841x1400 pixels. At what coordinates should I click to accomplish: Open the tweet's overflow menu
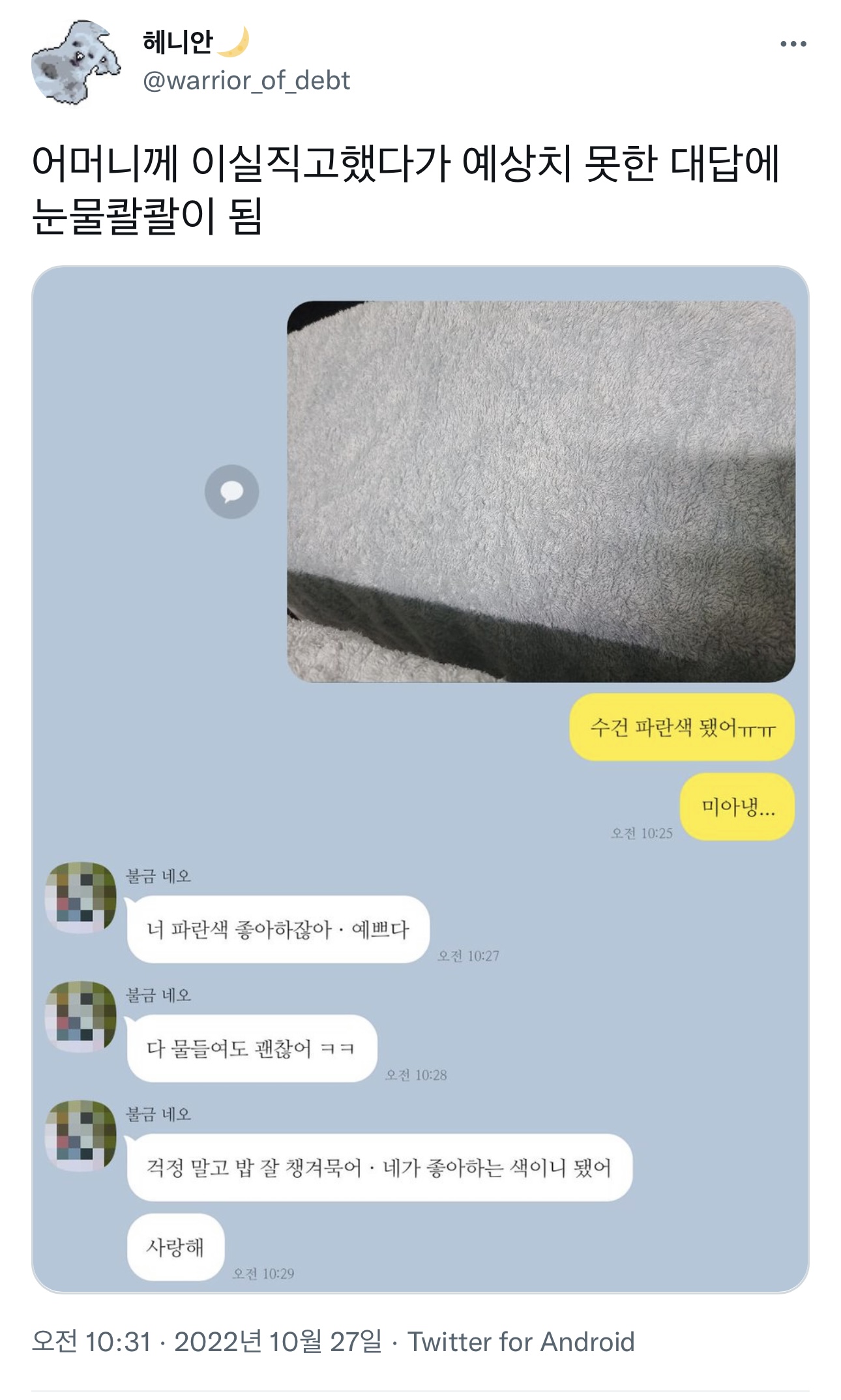pos(793,44)
